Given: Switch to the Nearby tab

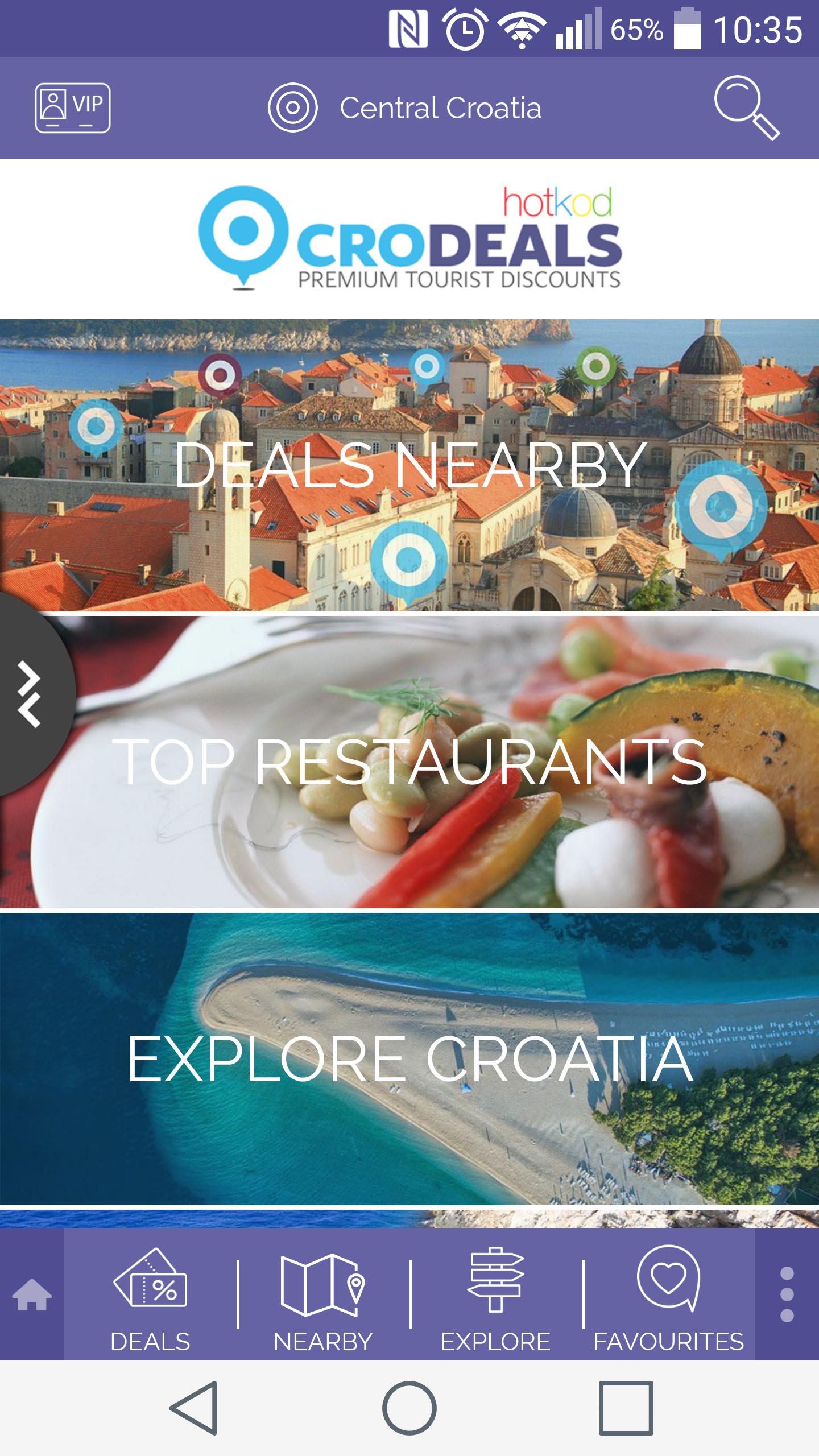Looking at the screenshot, I should (x=323, y=1301).
